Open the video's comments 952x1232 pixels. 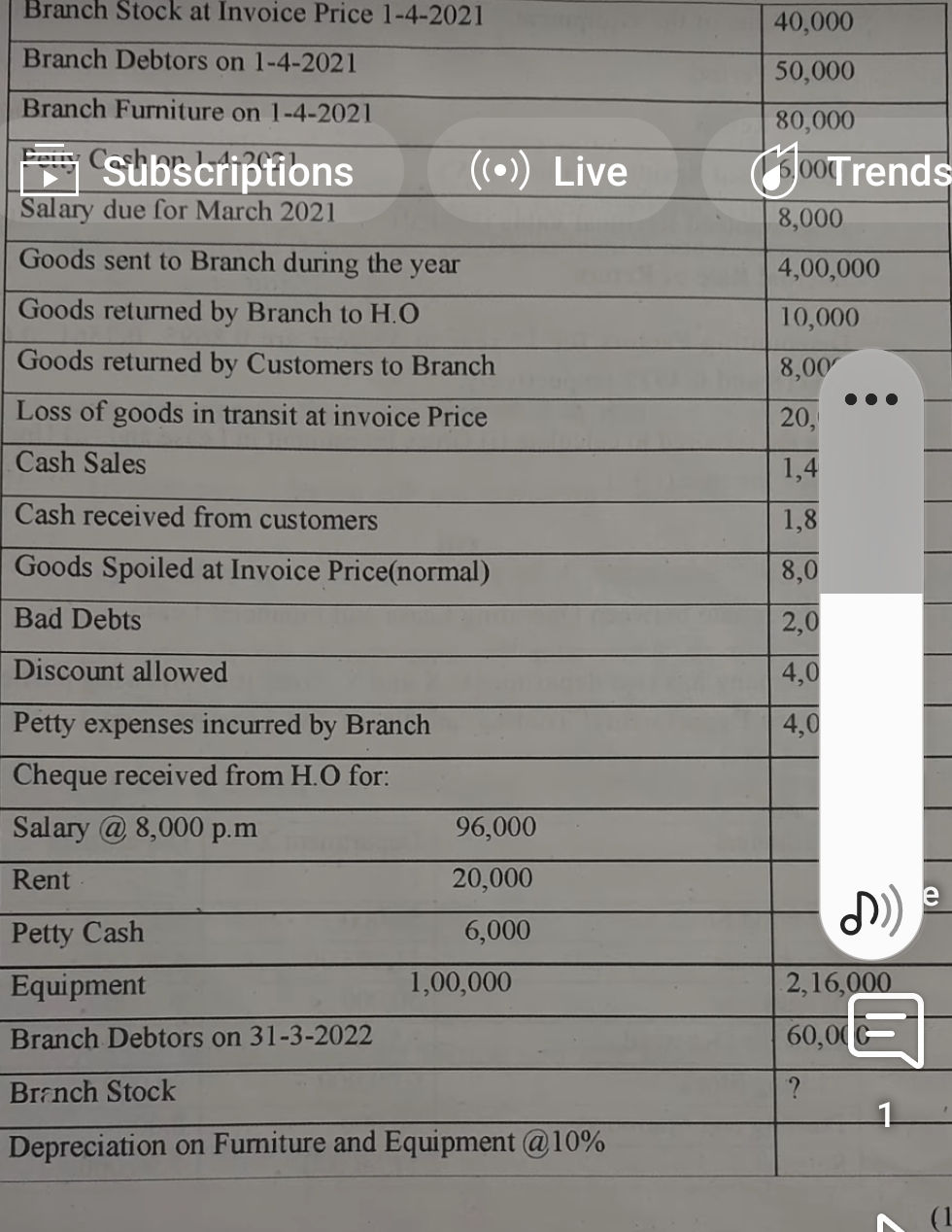click(x=885, y=1033)
